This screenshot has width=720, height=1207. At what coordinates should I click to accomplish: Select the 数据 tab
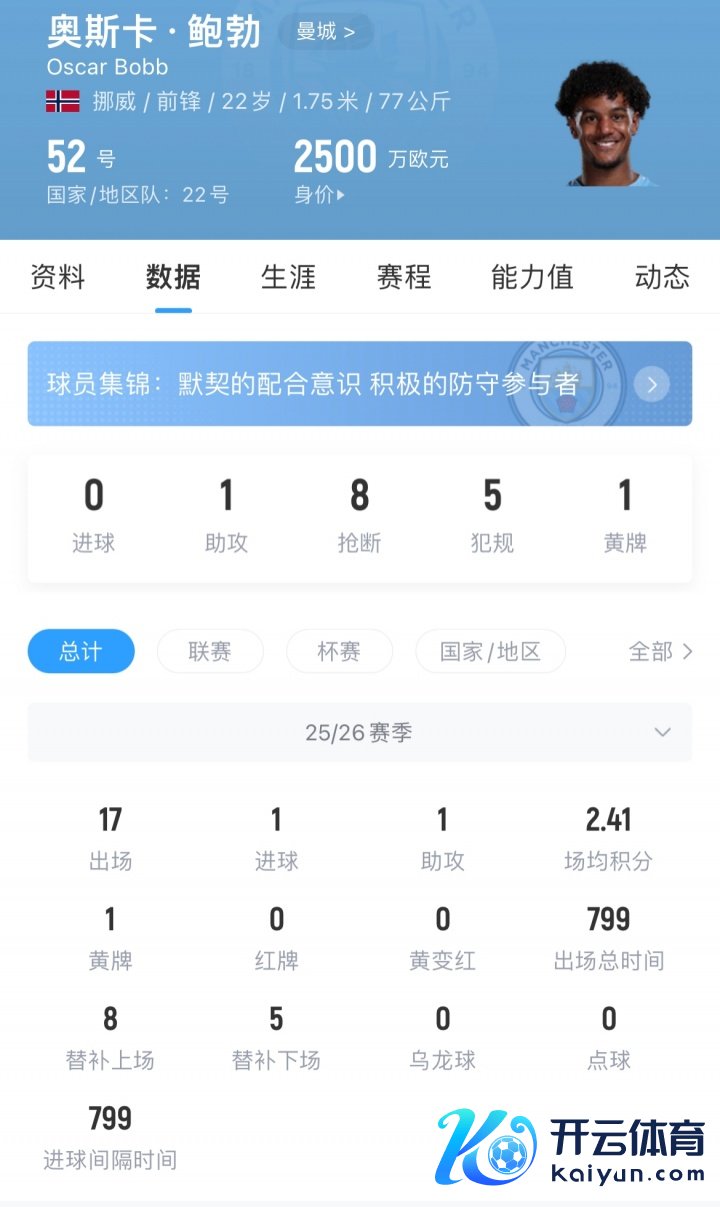pos(173,277)
